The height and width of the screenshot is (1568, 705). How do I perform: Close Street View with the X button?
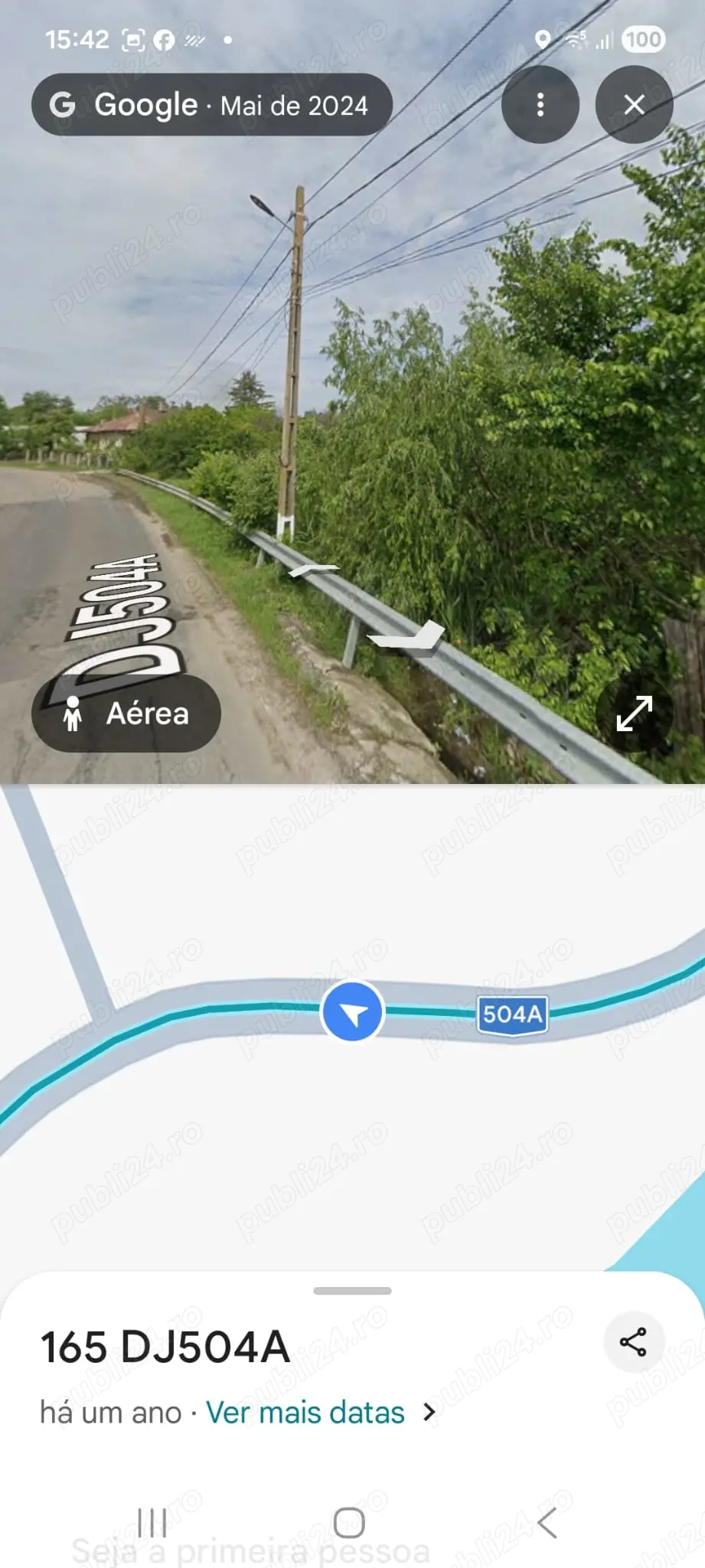click(634, 106)
